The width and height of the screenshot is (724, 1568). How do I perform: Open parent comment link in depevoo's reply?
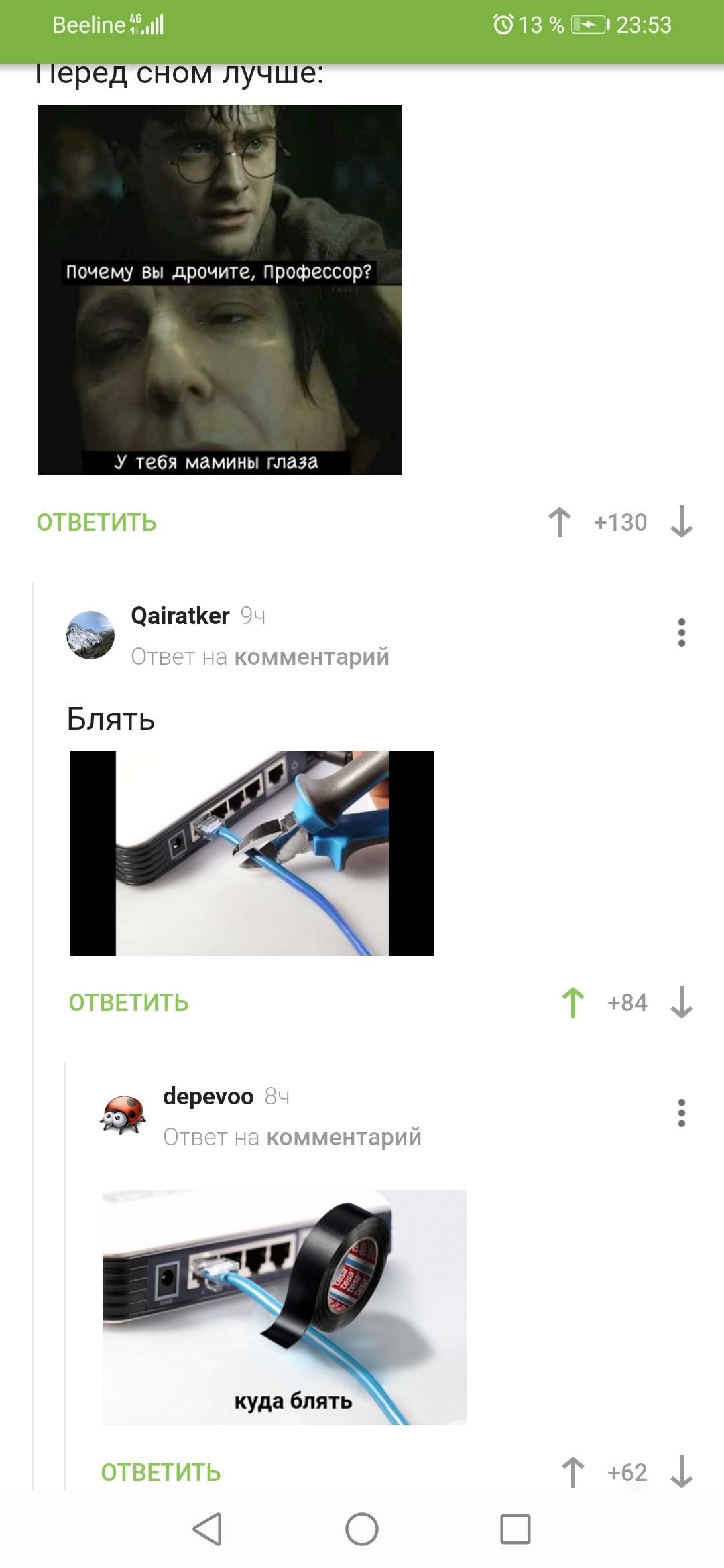click(x=343, y=1137)
